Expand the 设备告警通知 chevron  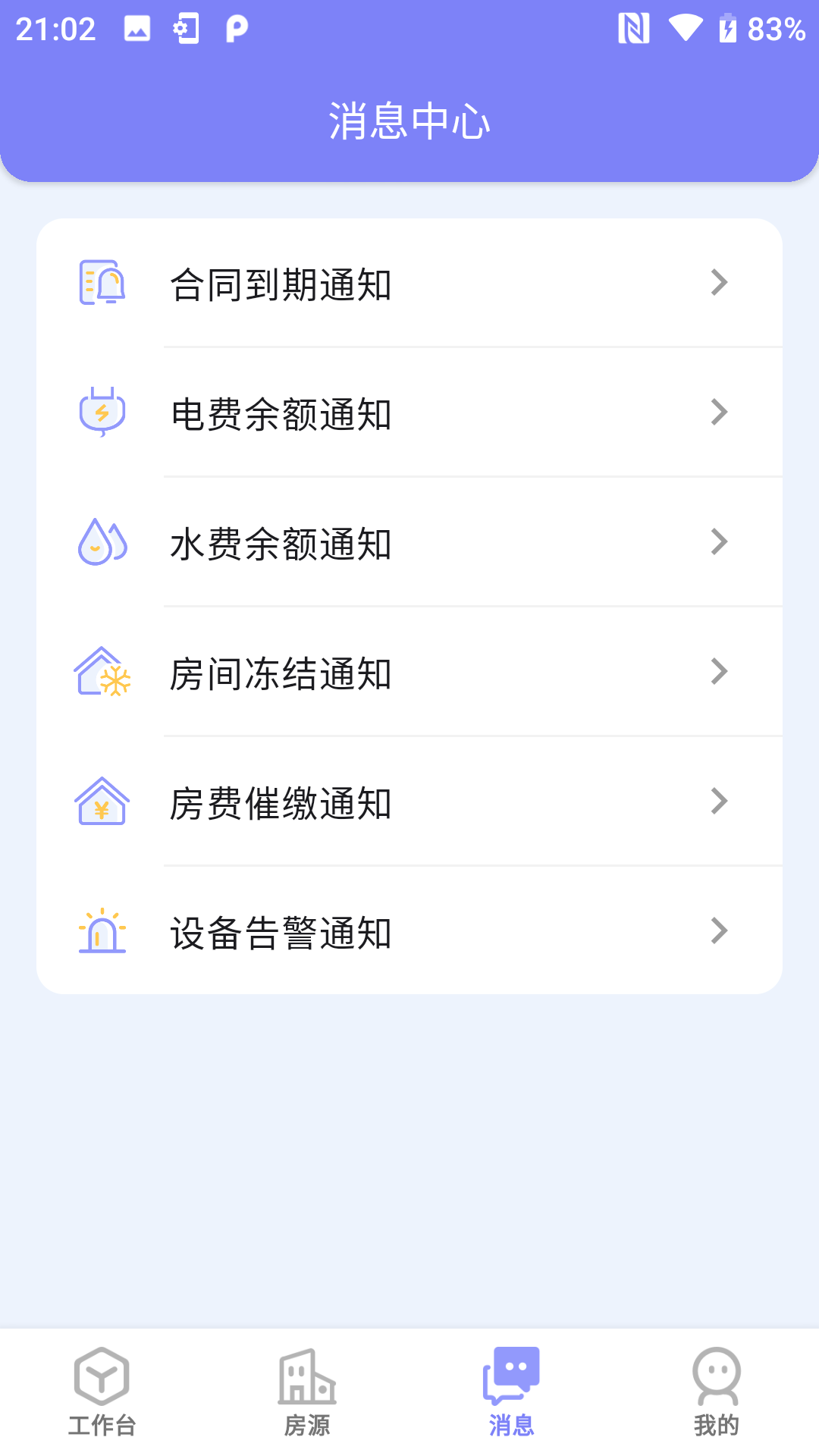(x=720, y=931)
